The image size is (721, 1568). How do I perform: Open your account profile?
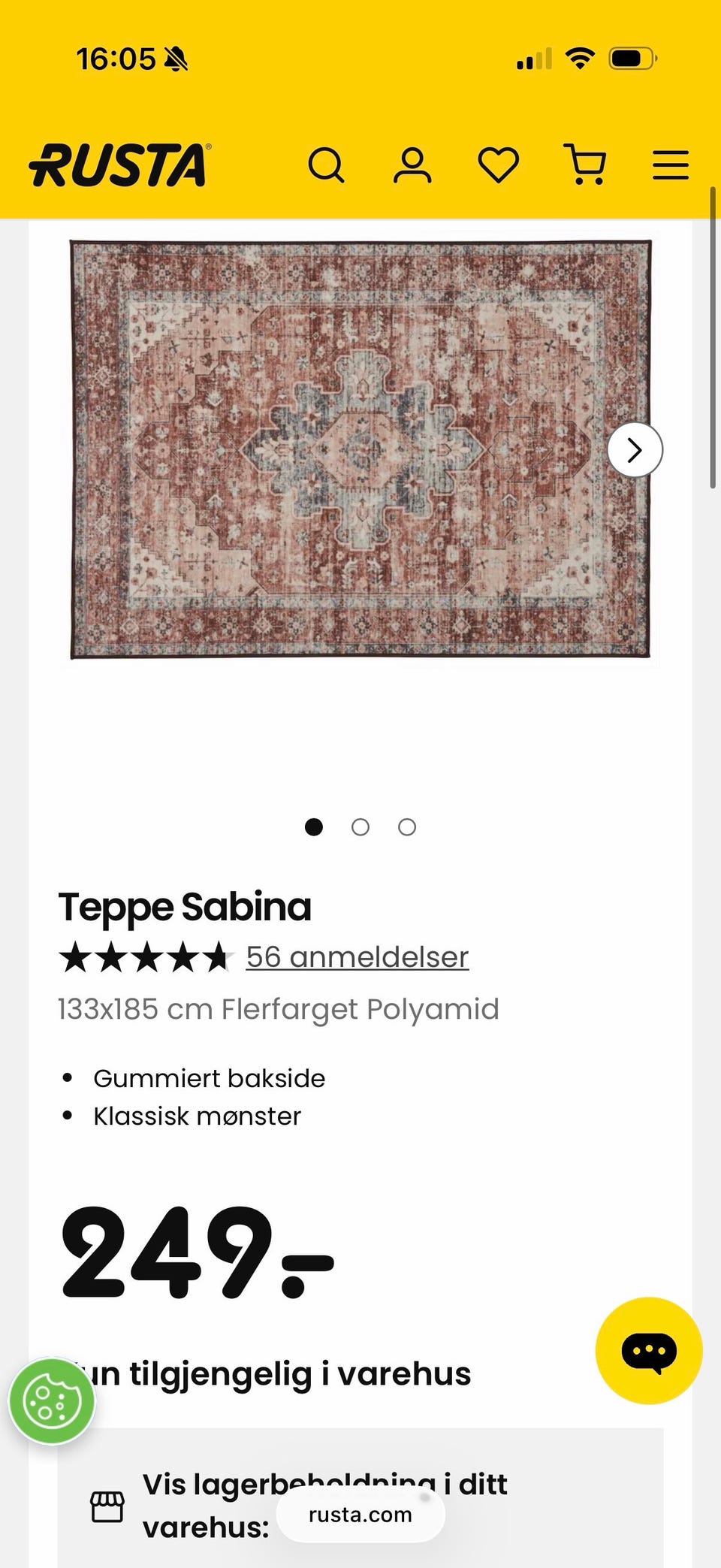(412, 164)
